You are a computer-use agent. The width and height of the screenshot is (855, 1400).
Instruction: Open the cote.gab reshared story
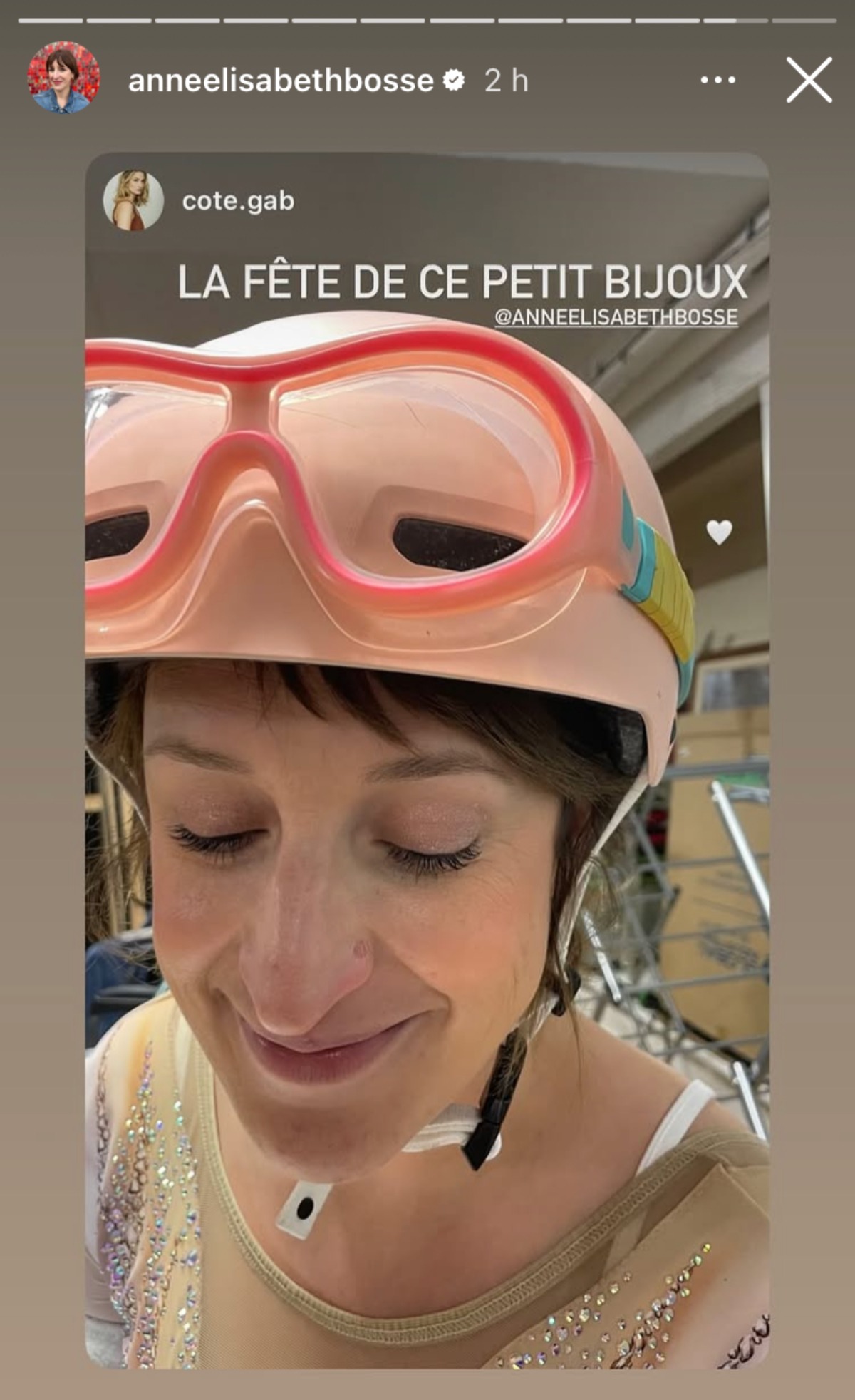coord(237,201)
